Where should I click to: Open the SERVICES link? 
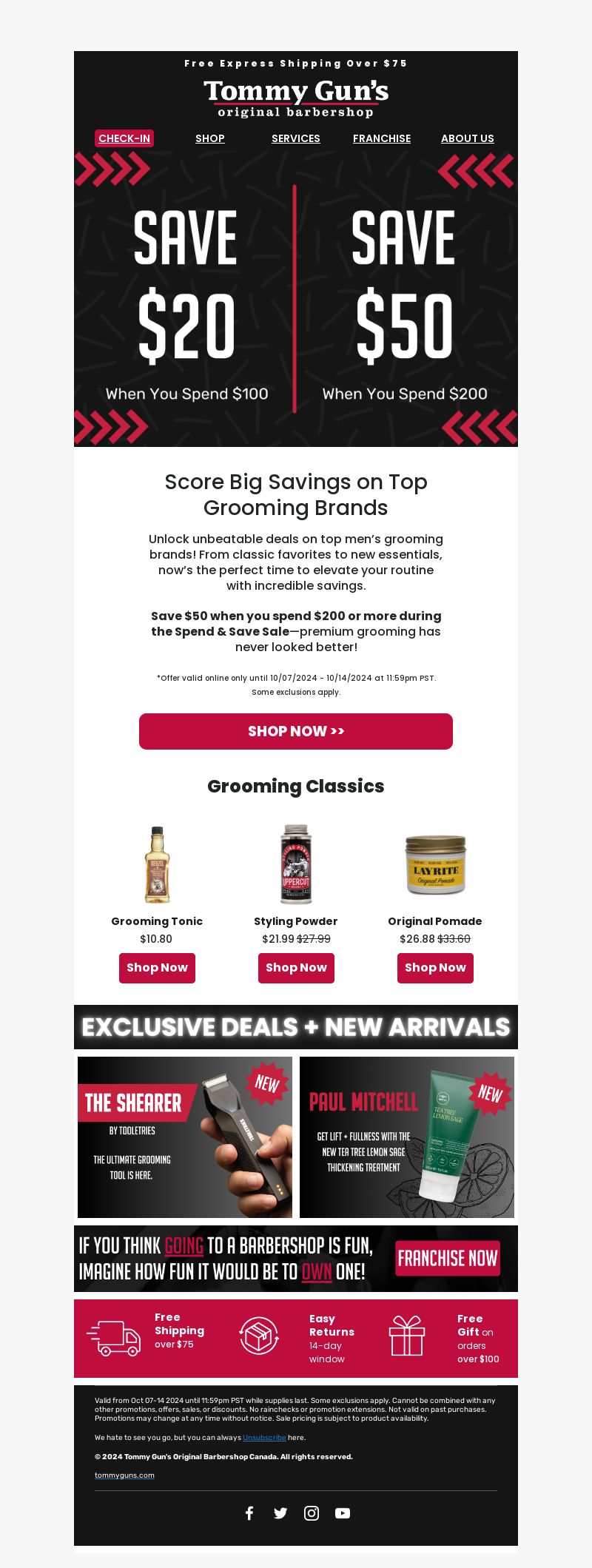[295, 138]
